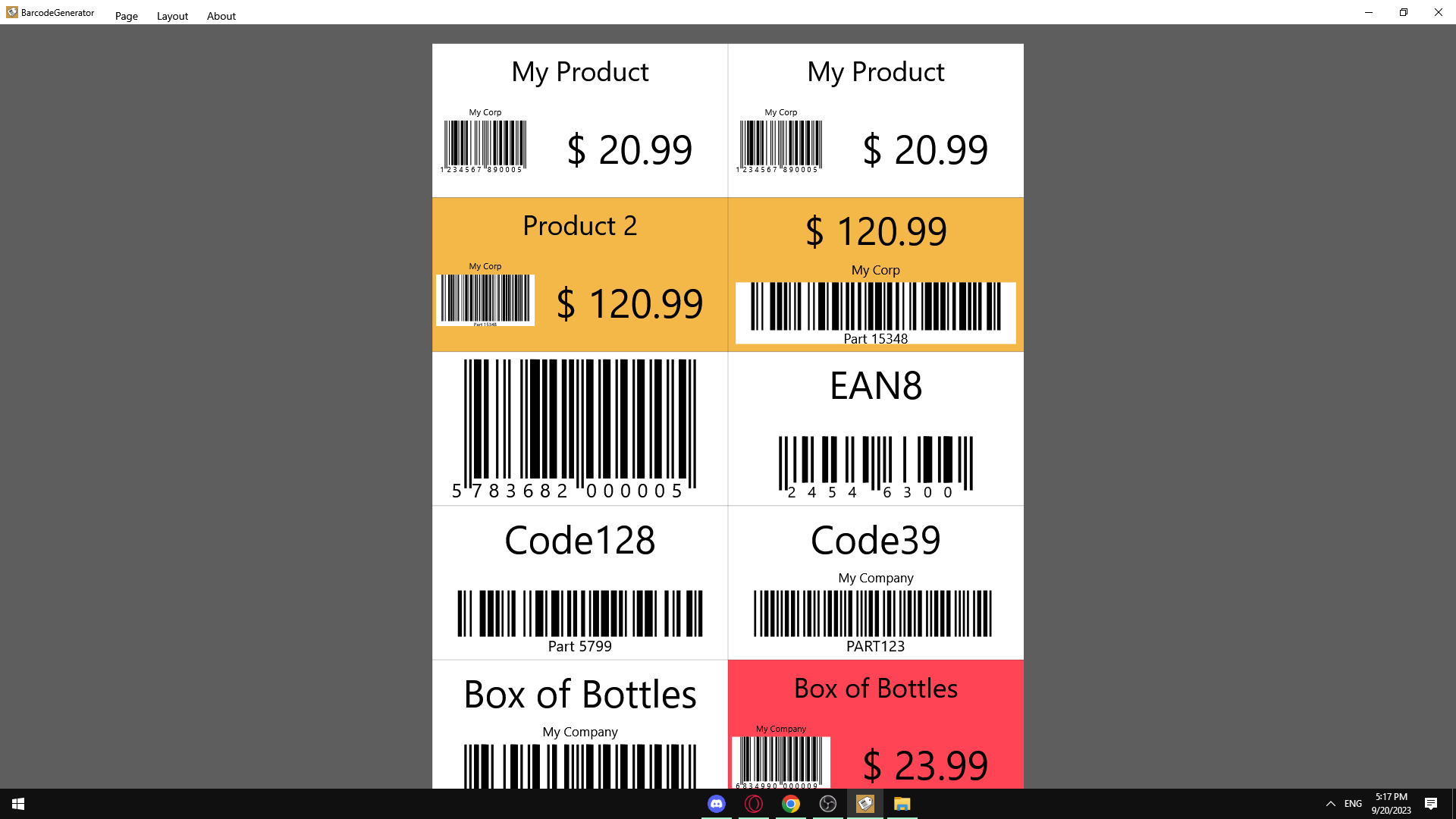Open the Layout menu
This screenshot has height=819, width=1456.
(x=172, y=16)
